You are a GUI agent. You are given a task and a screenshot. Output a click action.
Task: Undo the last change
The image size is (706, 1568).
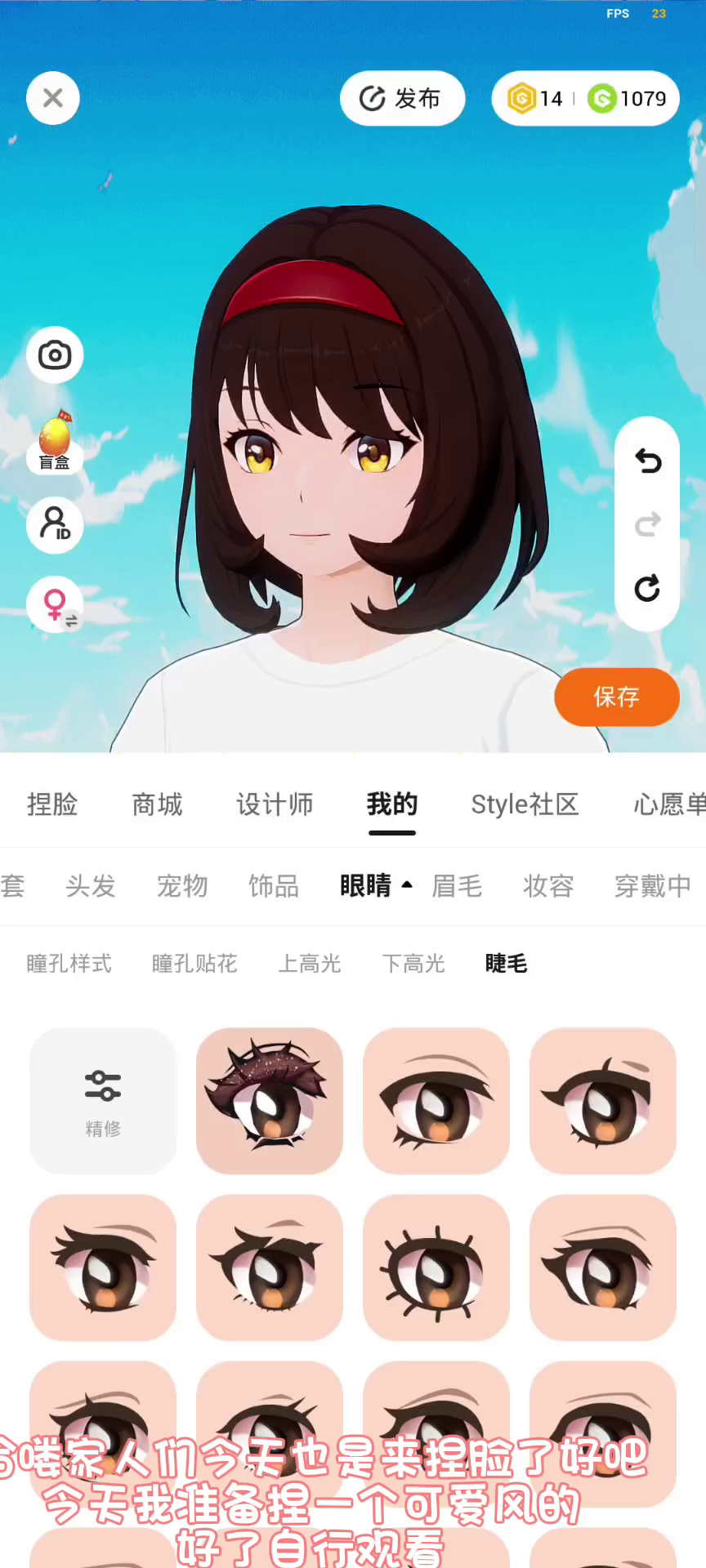tap(647, 461)
